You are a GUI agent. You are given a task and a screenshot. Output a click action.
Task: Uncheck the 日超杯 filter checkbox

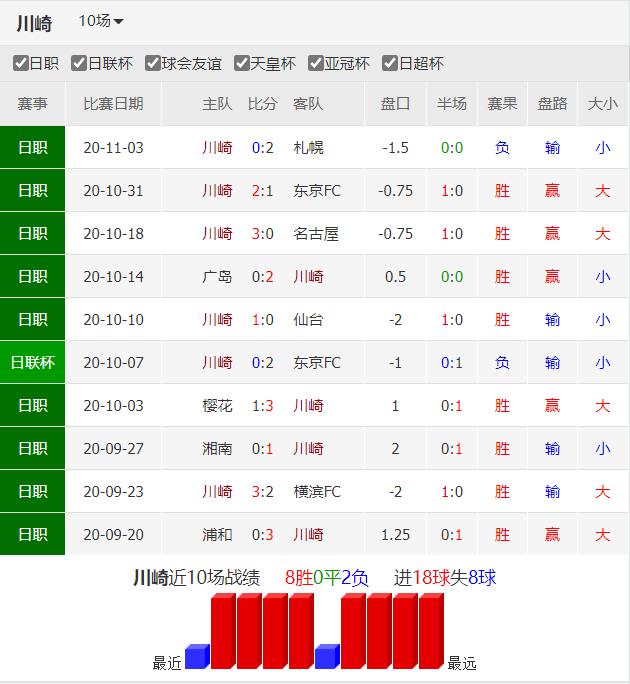tap(390, 63)
